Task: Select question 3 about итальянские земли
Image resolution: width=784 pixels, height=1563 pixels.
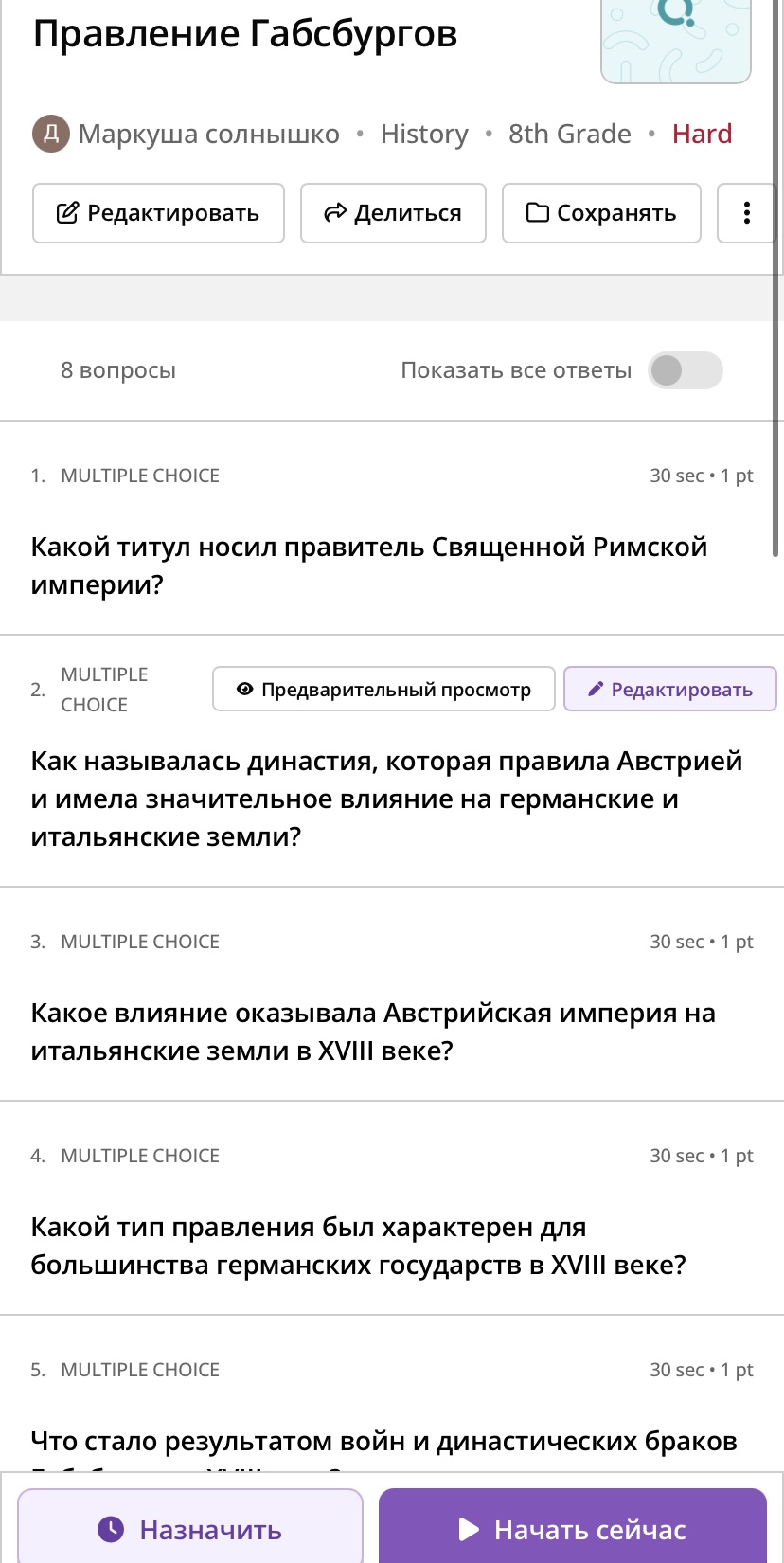Action: click(x=373, y=1032)
